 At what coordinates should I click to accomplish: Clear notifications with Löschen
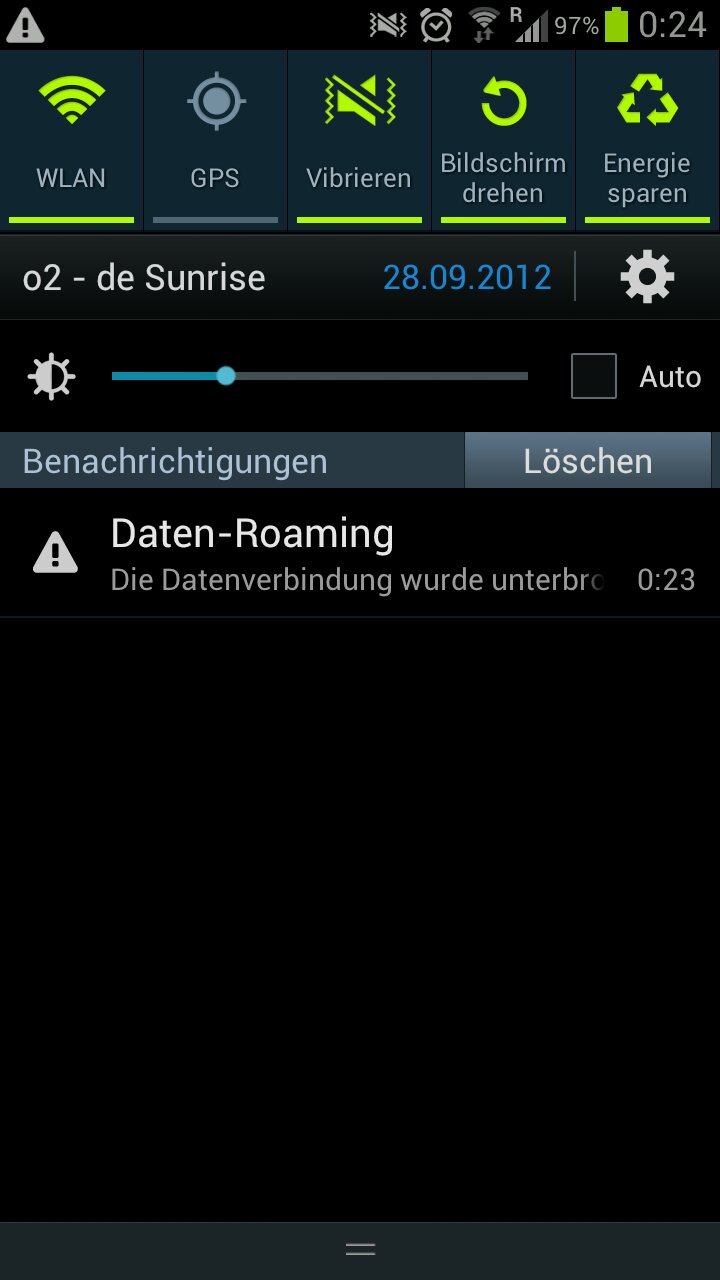pyautogui.click(x=588, y=461)
